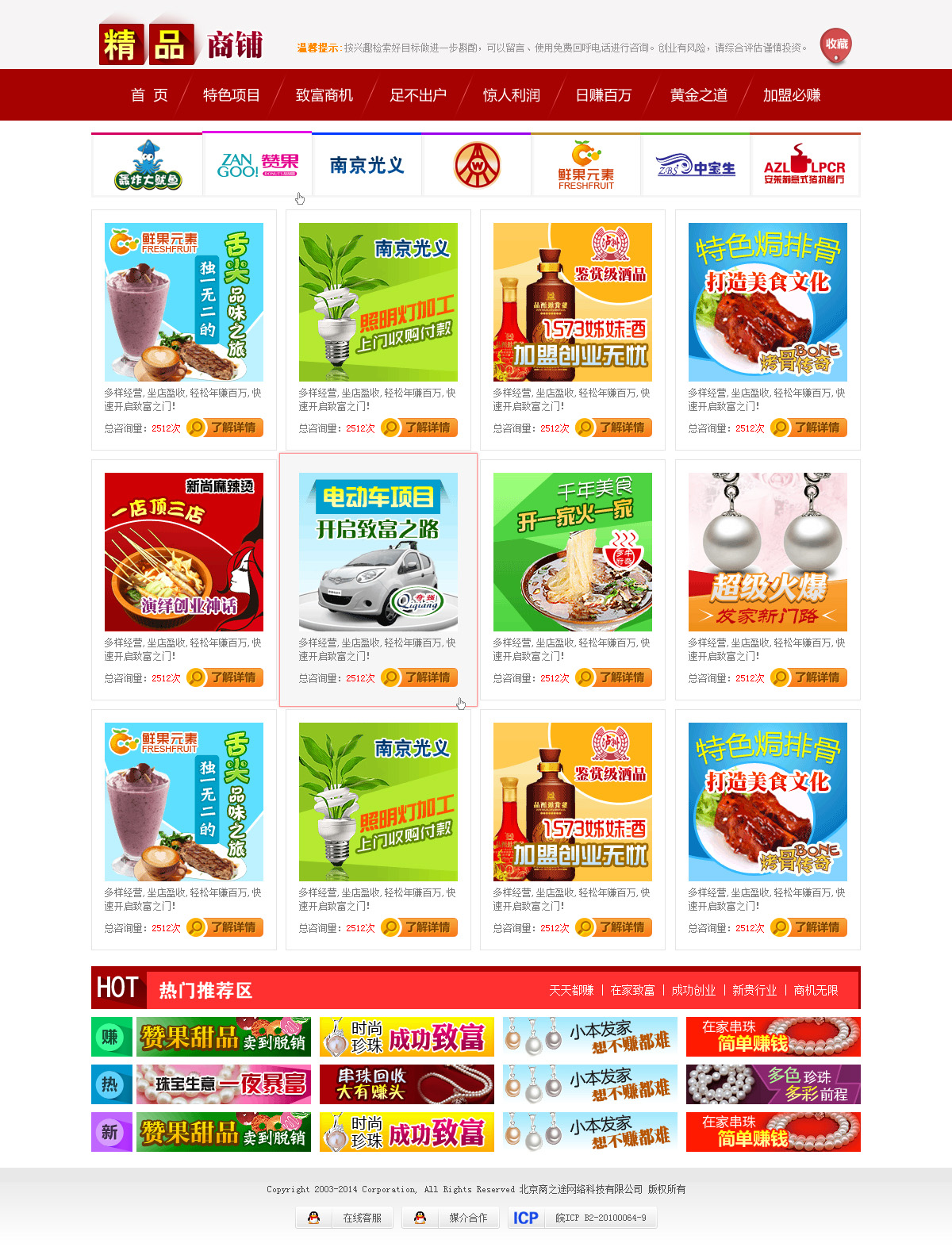The image size is (952, 1247).
Task: Open the 中宝生 brand logo tile
Action: pyautogui.click(x=695, y=166)
